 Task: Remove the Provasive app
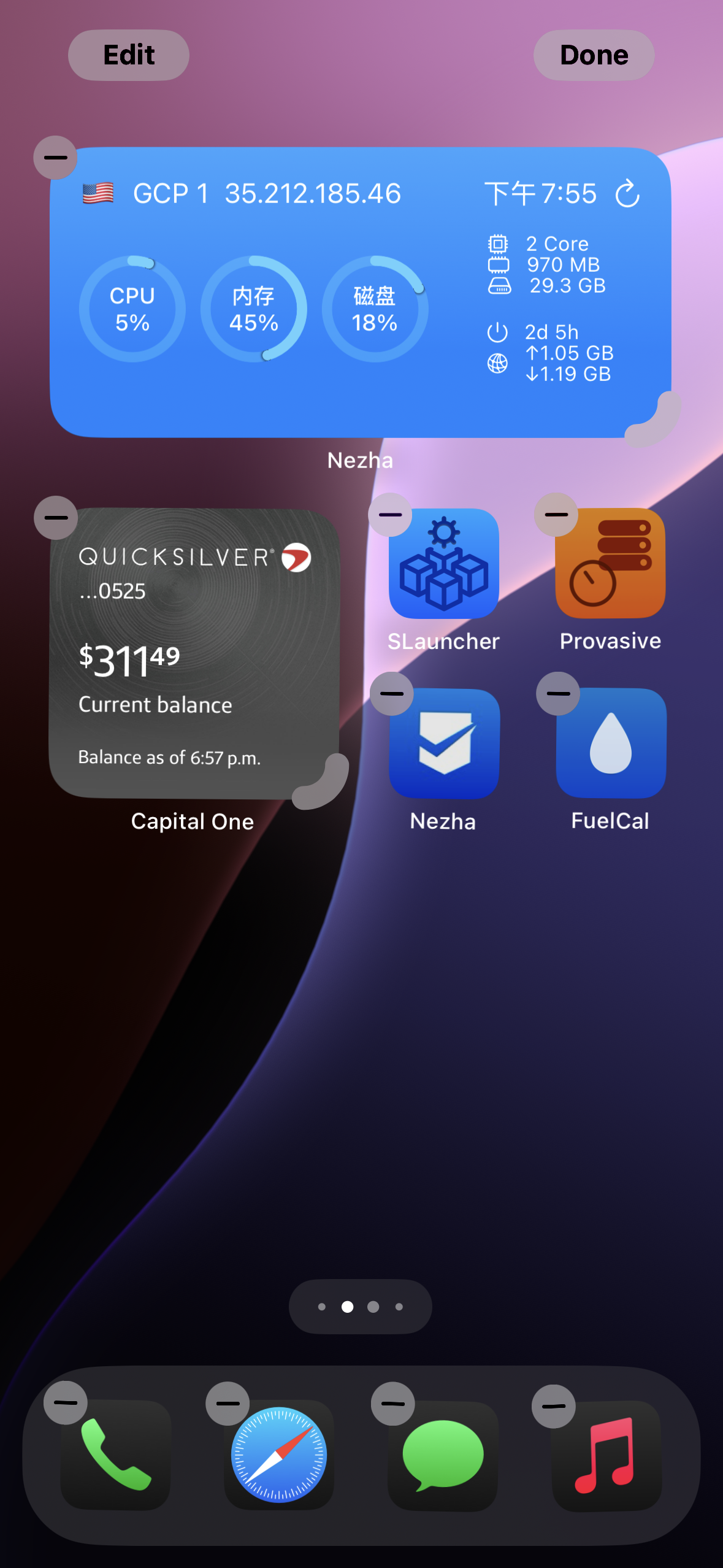(556, 514)
